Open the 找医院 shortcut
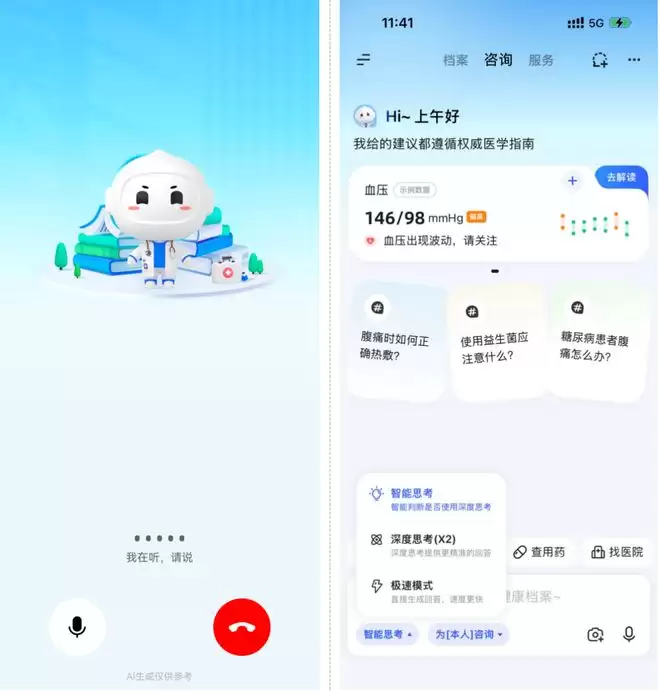Image resolution: width=660 pixels, height=691 pixels. 617,552
